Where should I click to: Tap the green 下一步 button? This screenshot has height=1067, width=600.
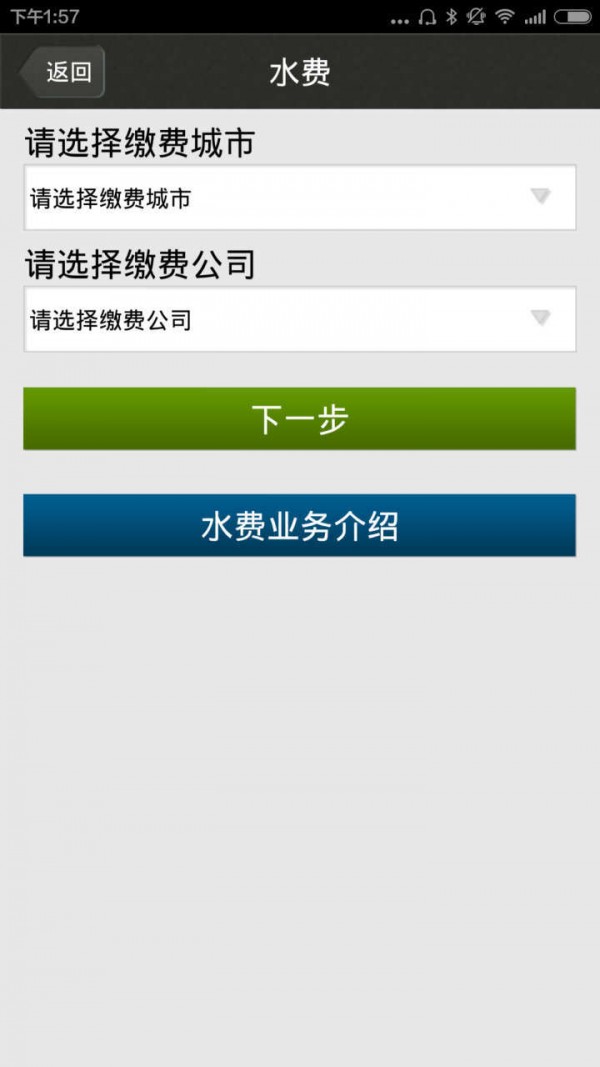pyautogui.click(x=299, y=419)
